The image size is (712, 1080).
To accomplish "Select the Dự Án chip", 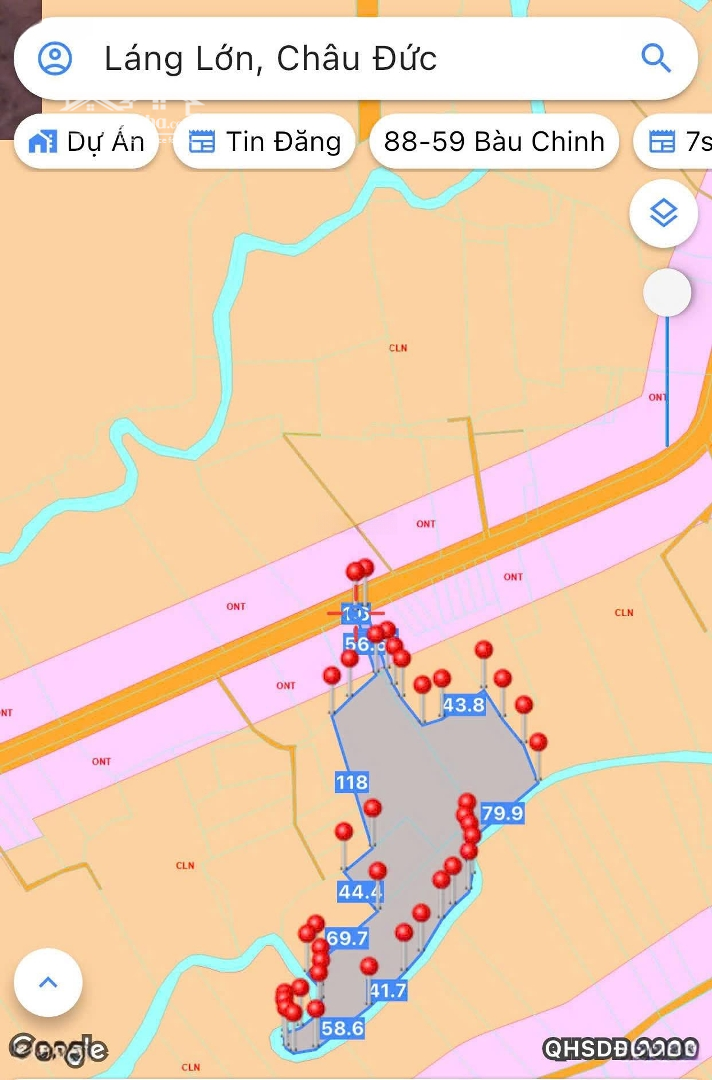I will (87, 142).
